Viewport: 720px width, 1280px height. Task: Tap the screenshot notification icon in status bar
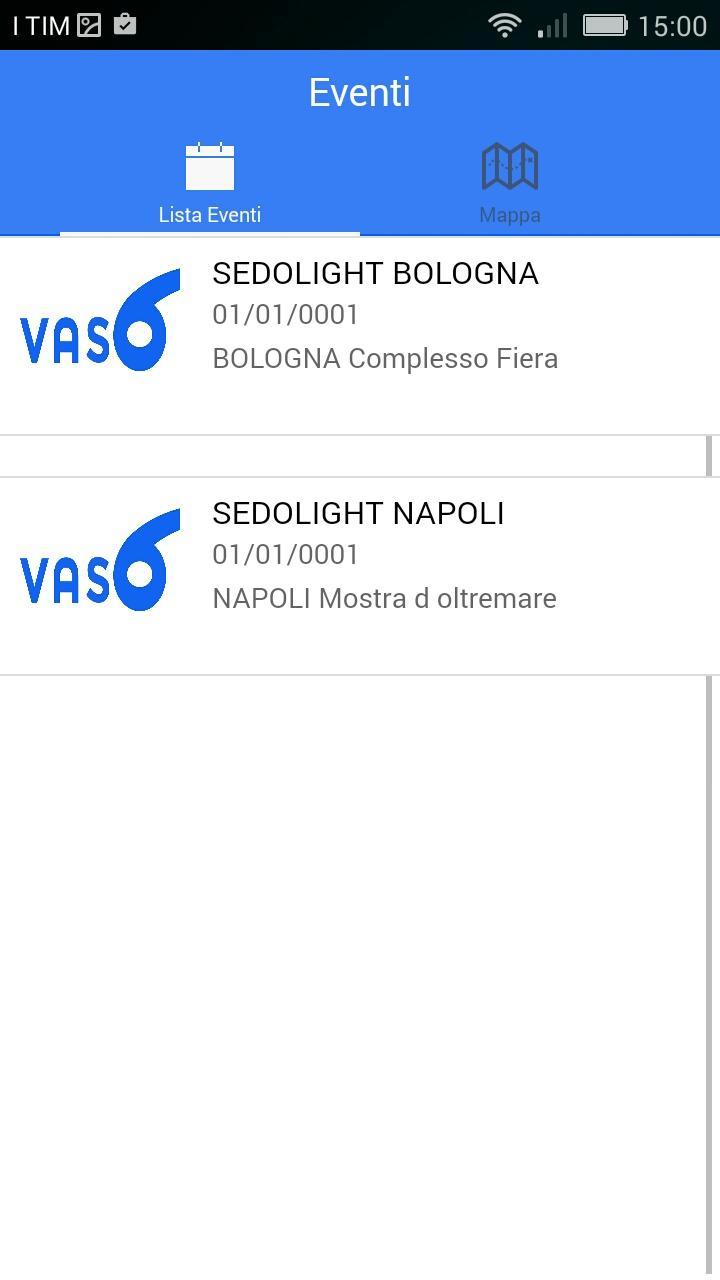88,24
